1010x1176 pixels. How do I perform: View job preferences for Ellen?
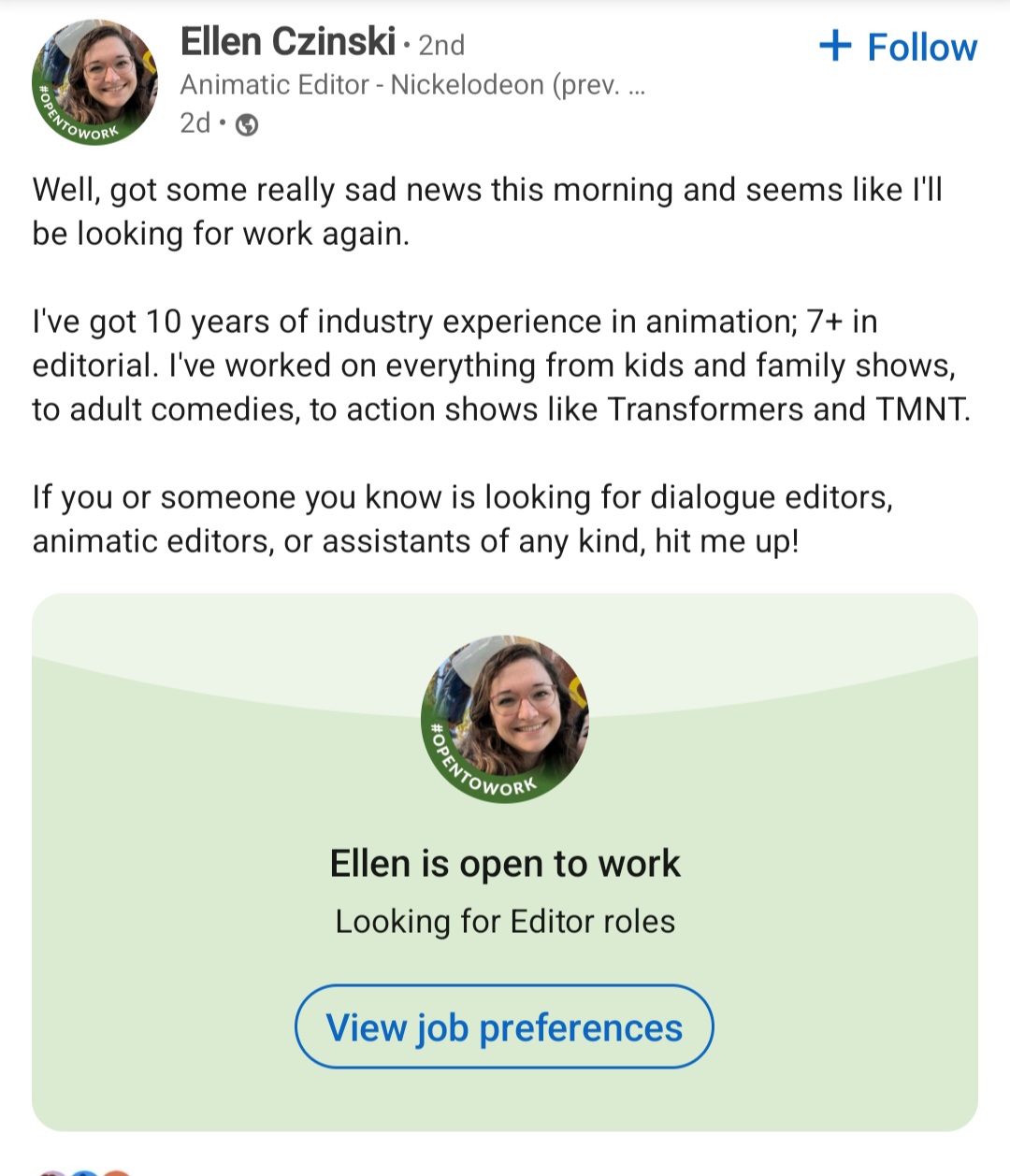[504, 1026]
